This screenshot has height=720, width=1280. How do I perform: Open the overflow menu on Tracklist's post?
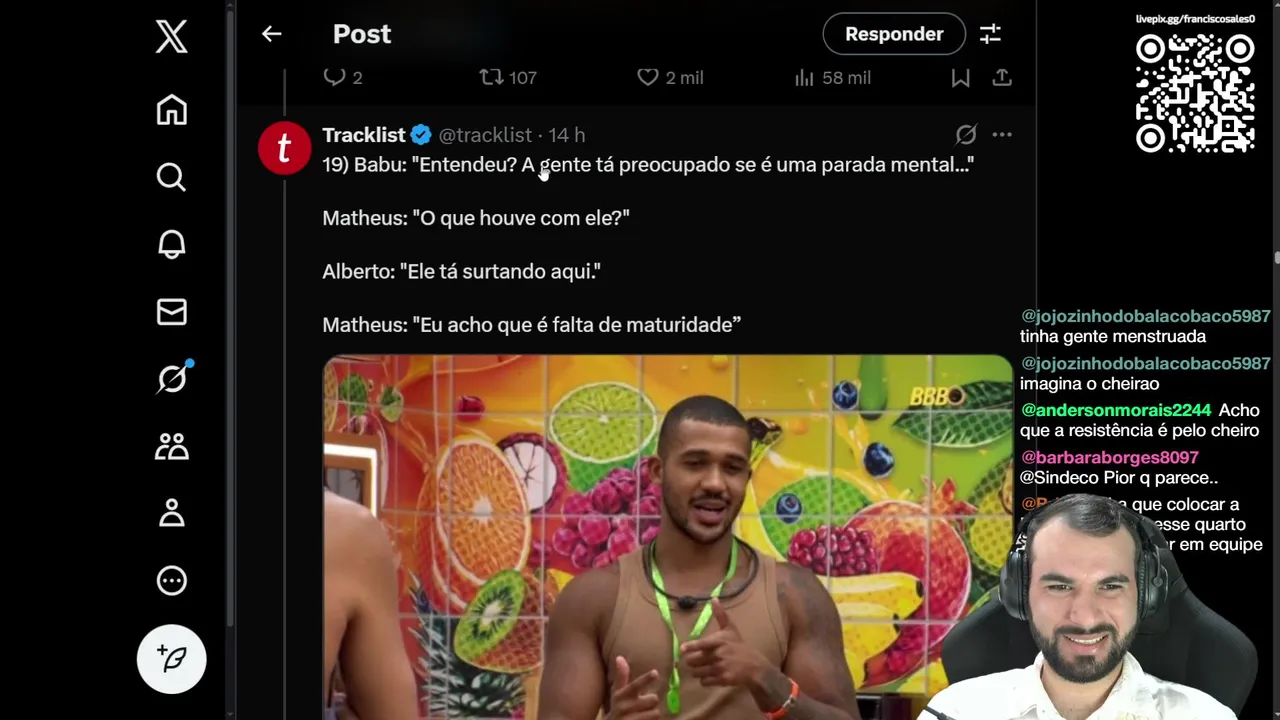coord(1002,134)
